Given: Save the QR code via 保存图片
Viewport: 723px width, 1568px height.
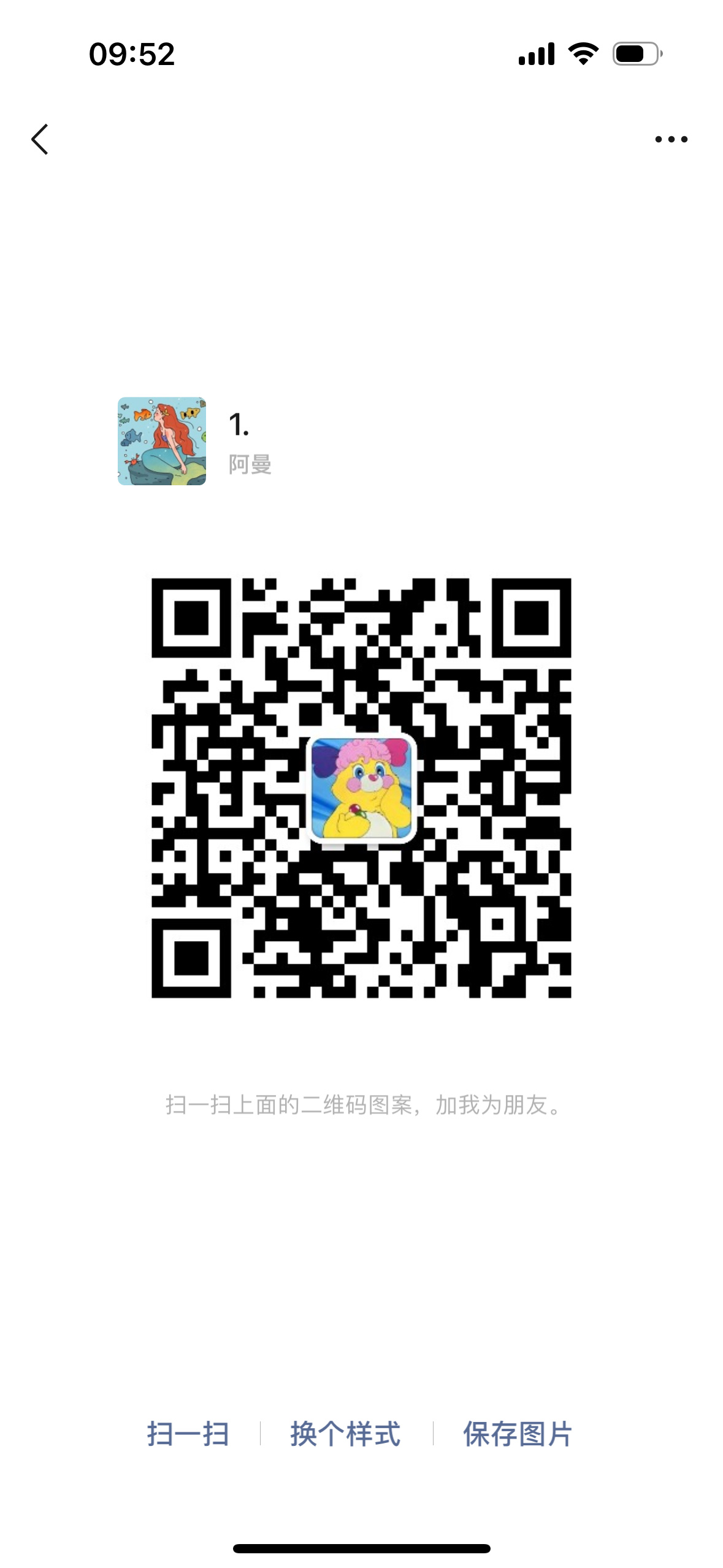Looking at the screenshot, I should click(518, 1434).
